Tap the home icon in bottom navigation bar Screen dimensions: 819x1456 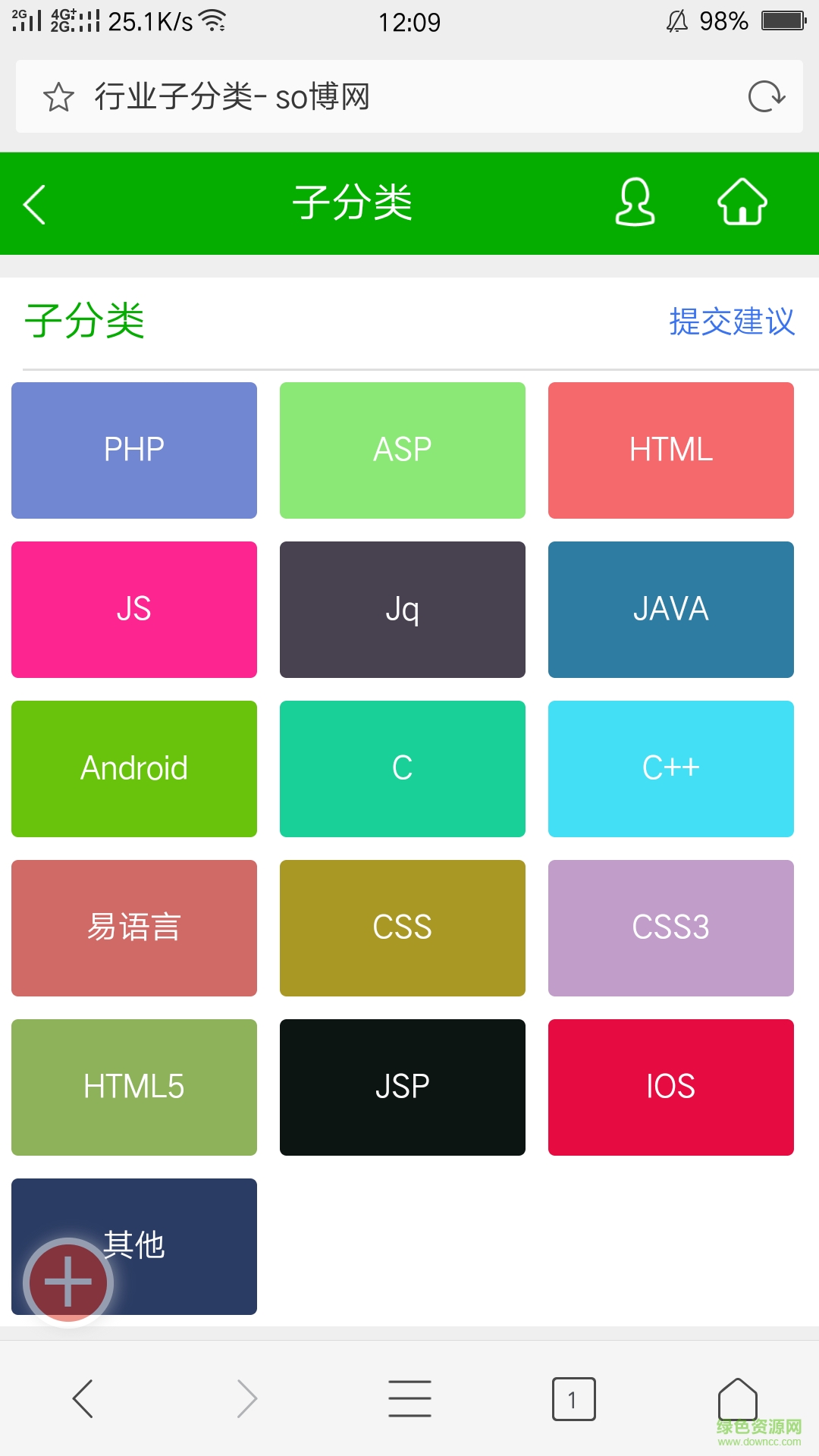coord(736,1398)
